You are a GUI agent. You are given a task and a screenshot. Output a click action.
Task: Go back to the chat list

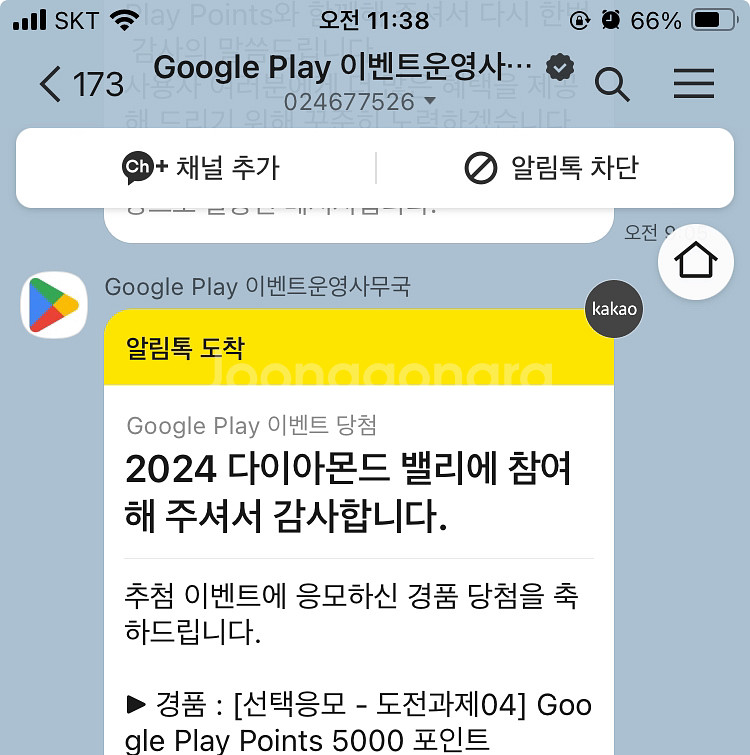point(81,84)
